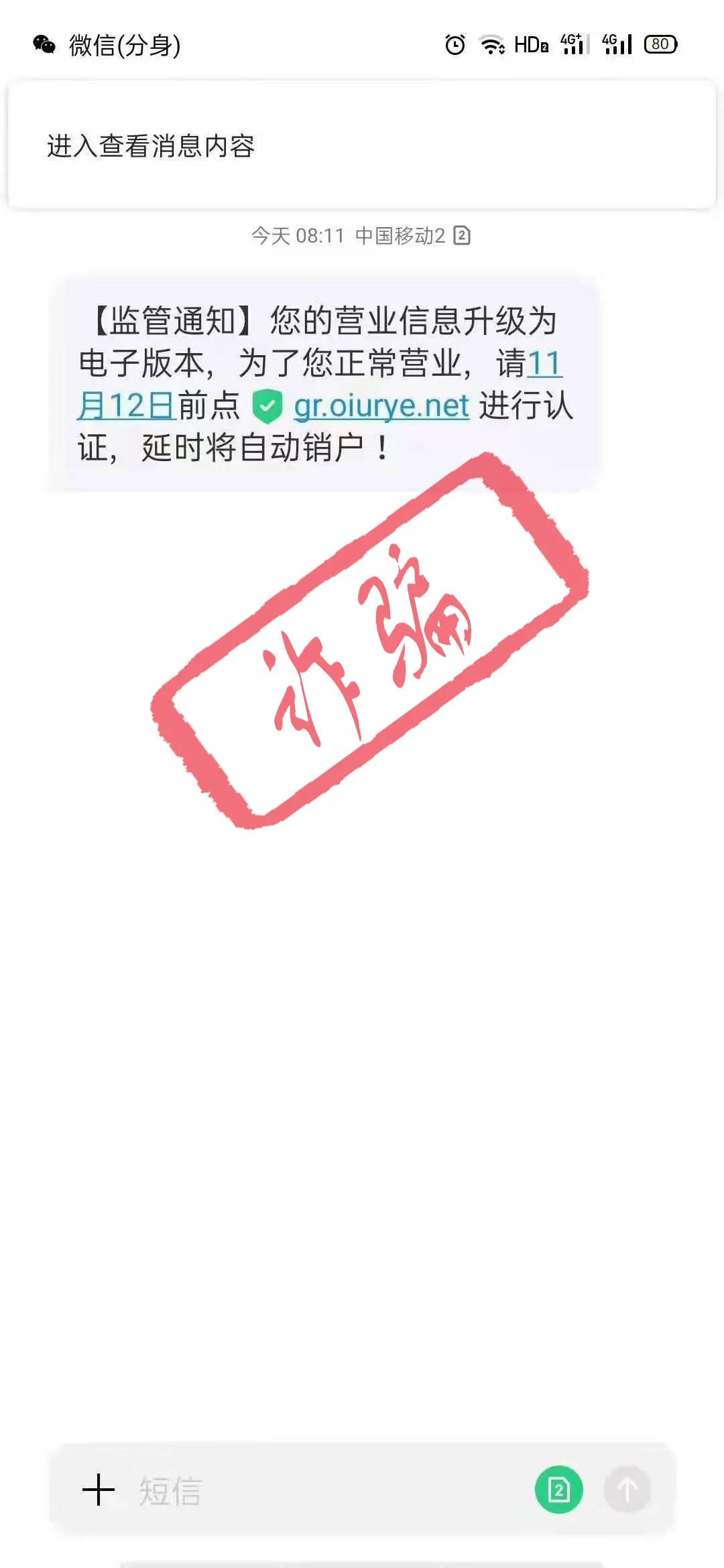
Task: Open the plus attachment menu
Action: click(99, 1490)
